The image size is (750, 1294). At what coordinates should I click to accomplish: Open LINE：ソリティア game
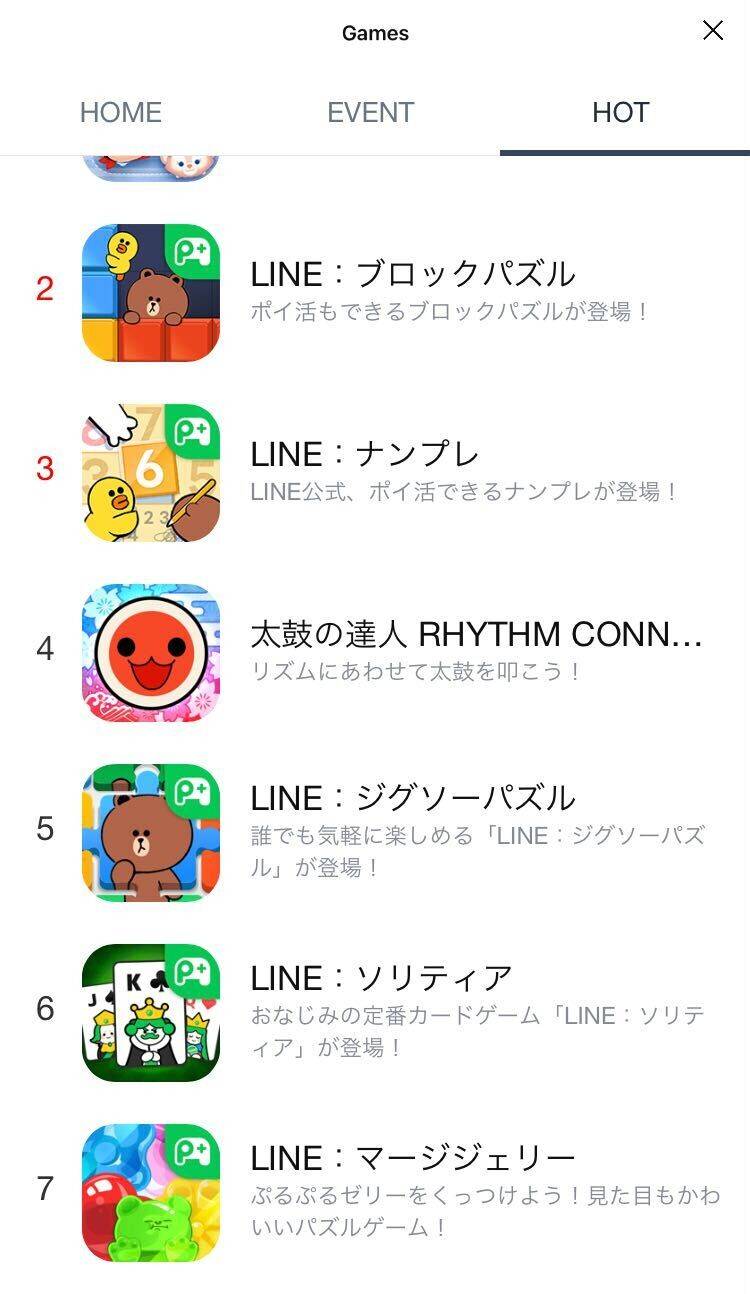[x=375, y=1012]
